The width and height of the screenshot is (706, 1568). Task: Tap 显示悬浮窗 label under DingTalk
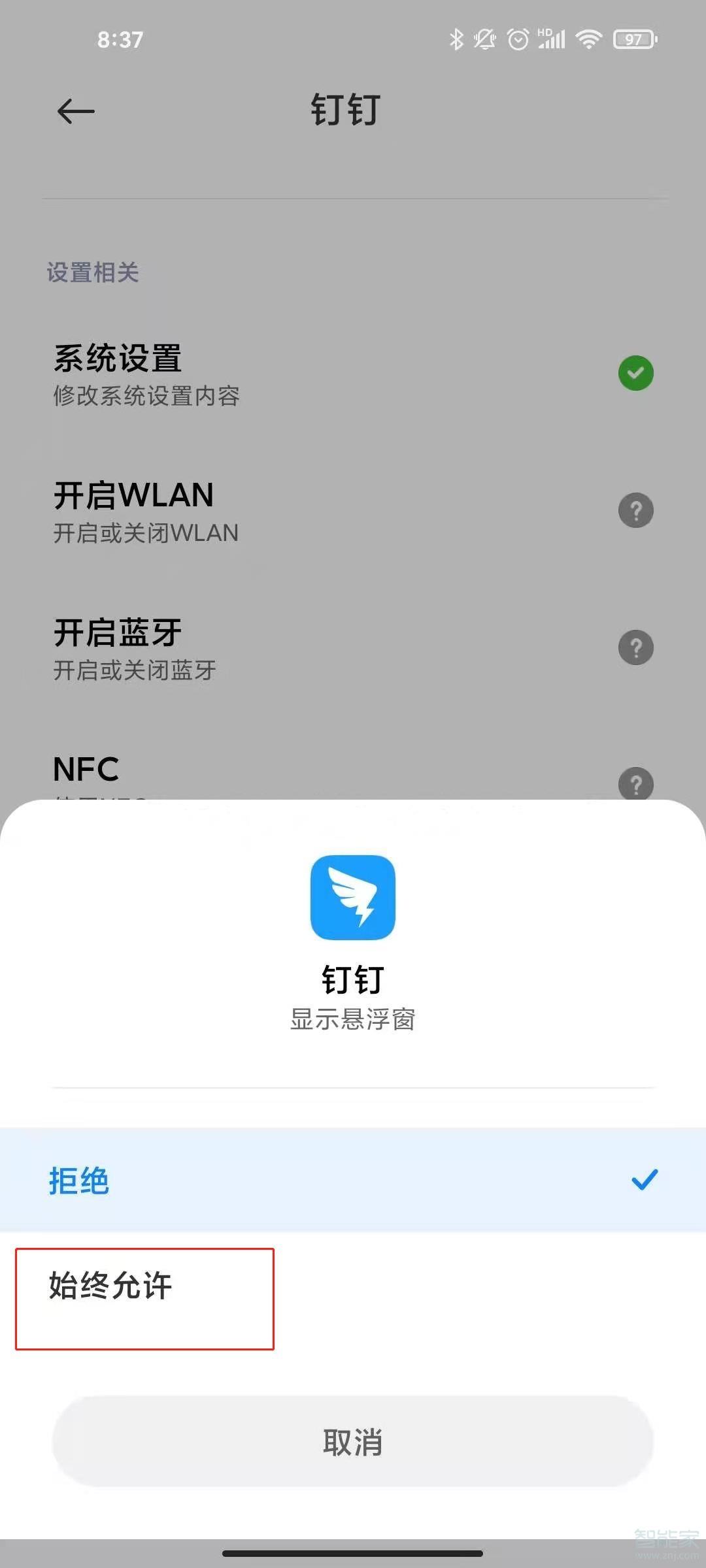pos(353,1019)
